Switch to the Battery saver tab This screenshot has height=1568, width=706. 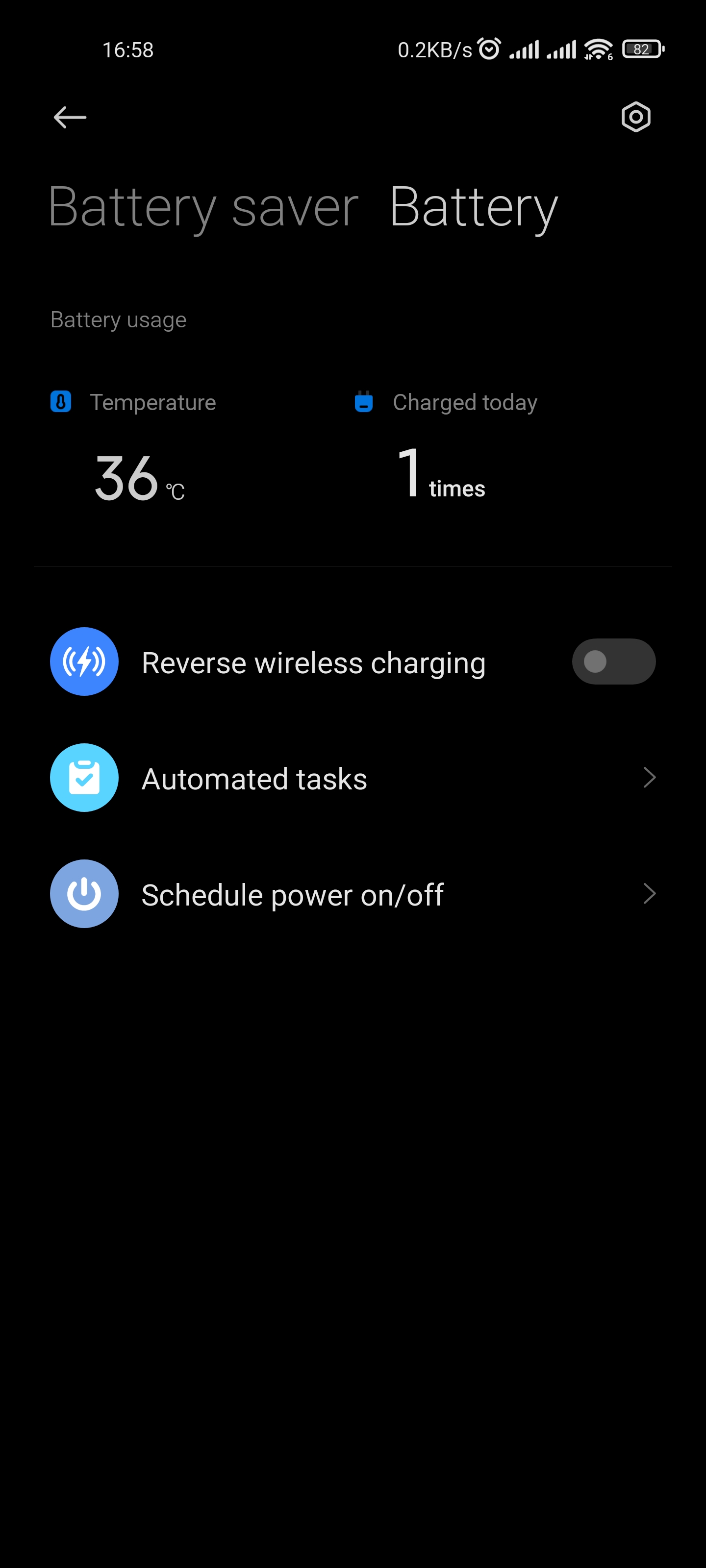(x=203, y=208)
